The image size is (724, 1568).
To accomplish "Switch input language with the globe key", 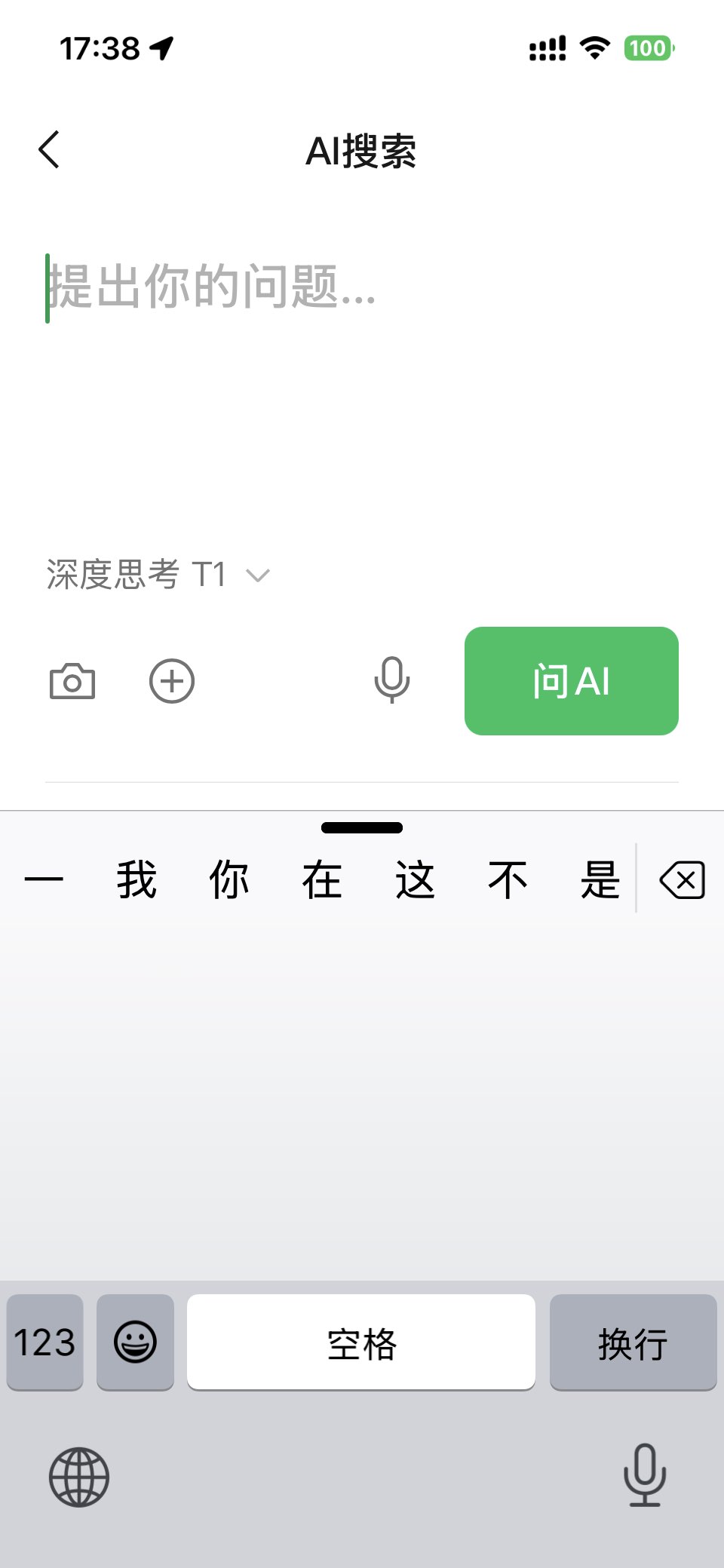I will point(79,1477).
